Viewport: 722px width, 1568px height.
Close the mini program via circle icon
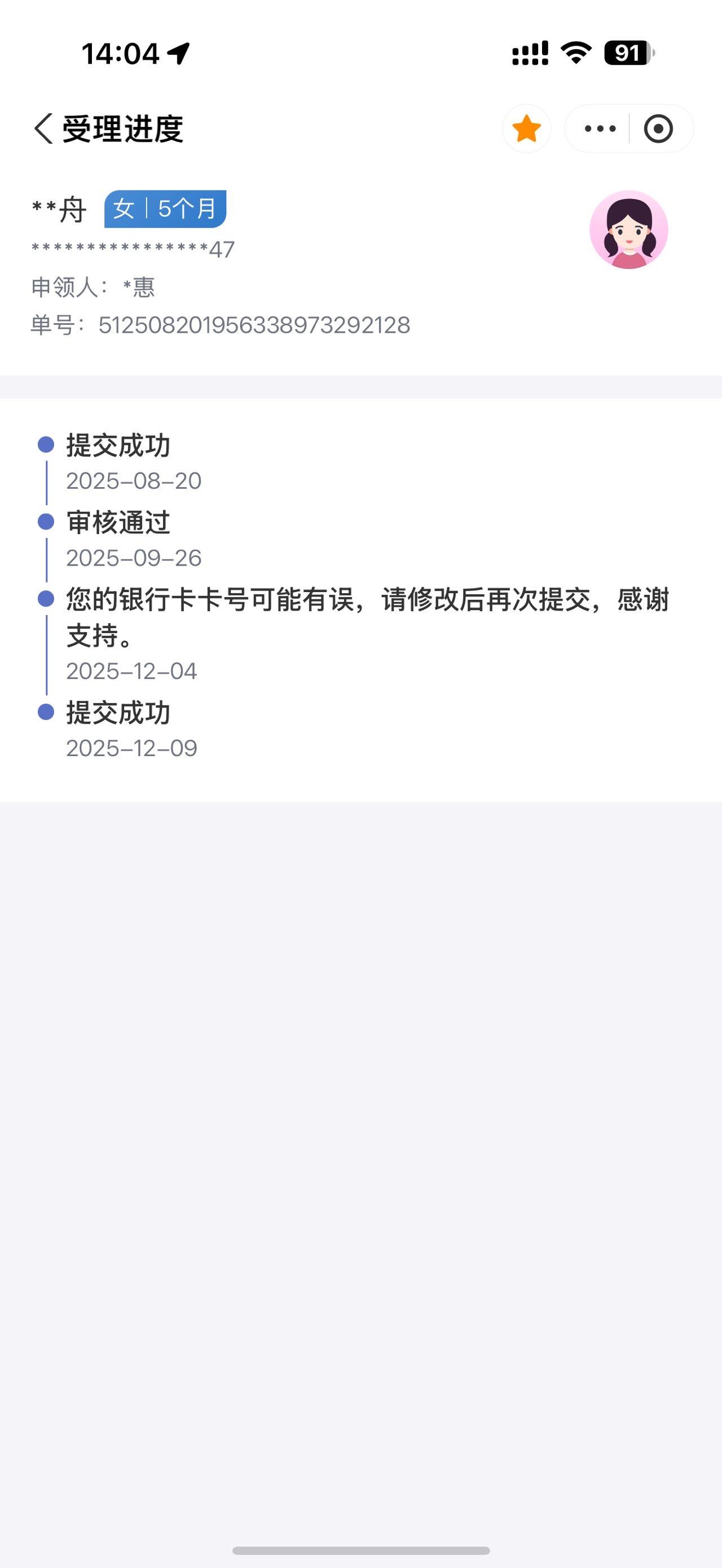658,129
